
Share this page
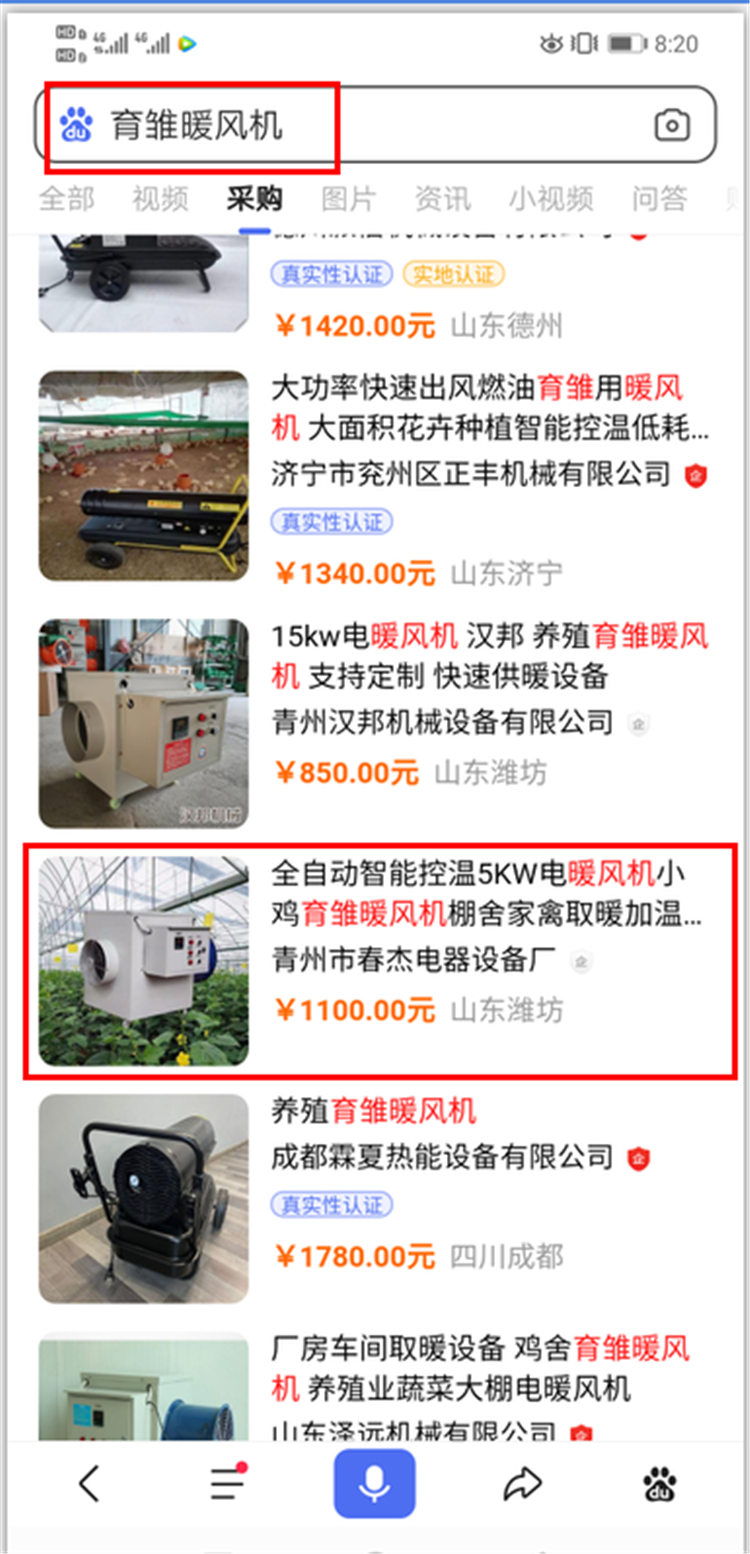pos(521,1484)
